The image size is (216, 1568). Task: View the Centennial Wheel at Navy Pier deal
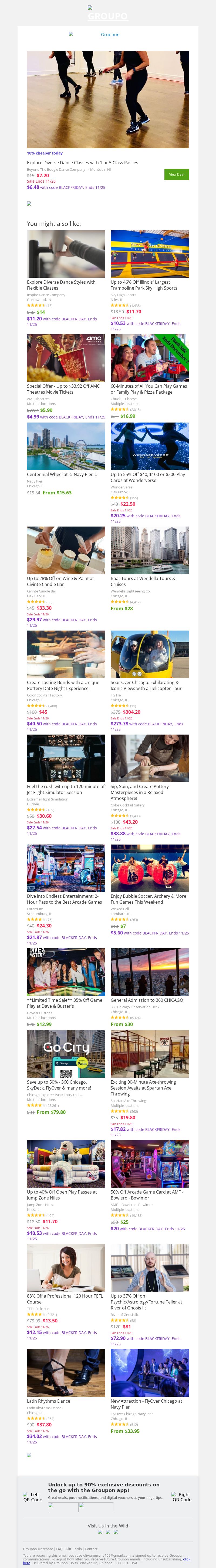click(62, 474)
